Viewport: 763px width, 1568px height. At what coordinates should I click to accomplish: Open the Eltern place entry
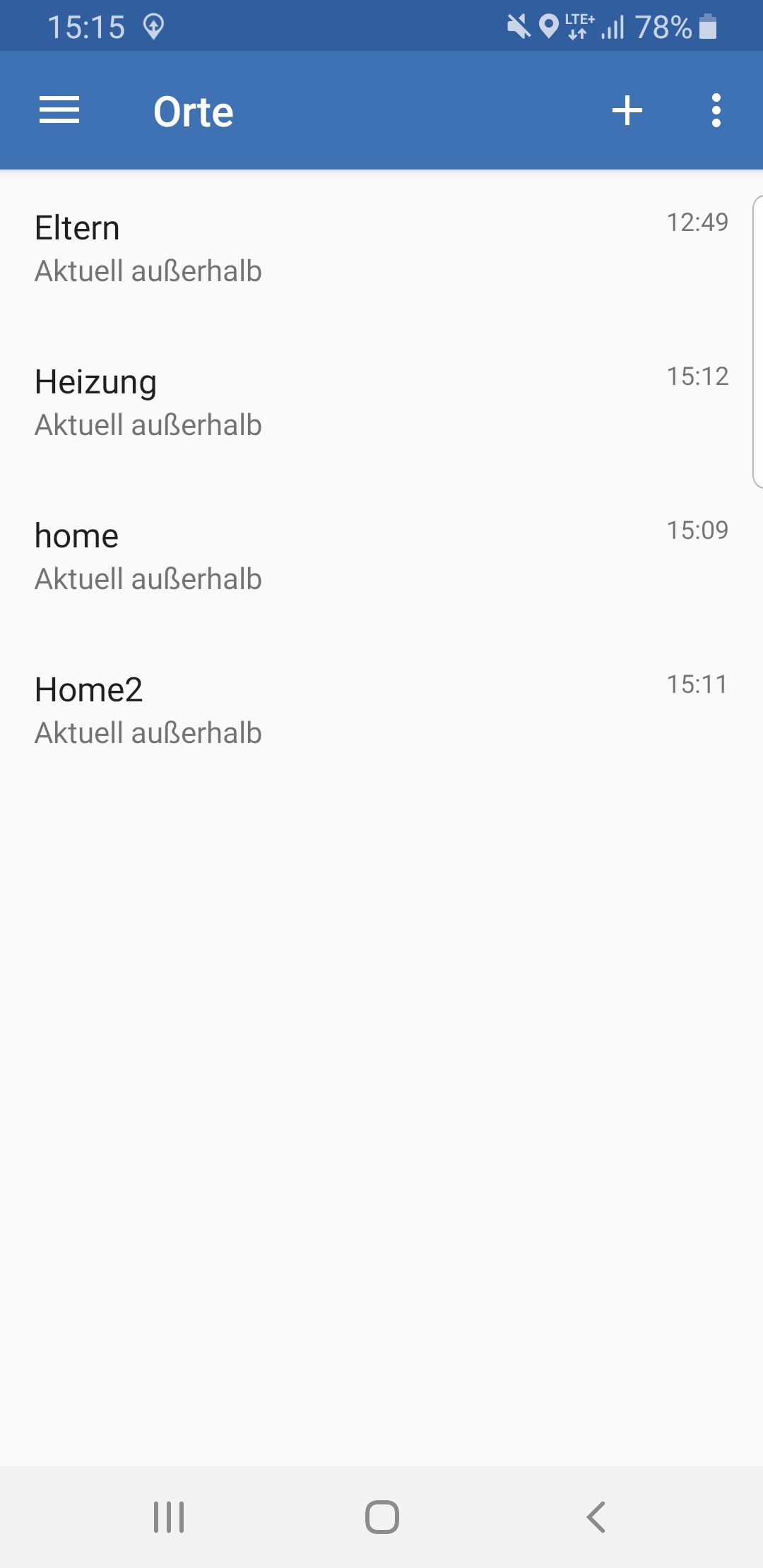(381, 248)
